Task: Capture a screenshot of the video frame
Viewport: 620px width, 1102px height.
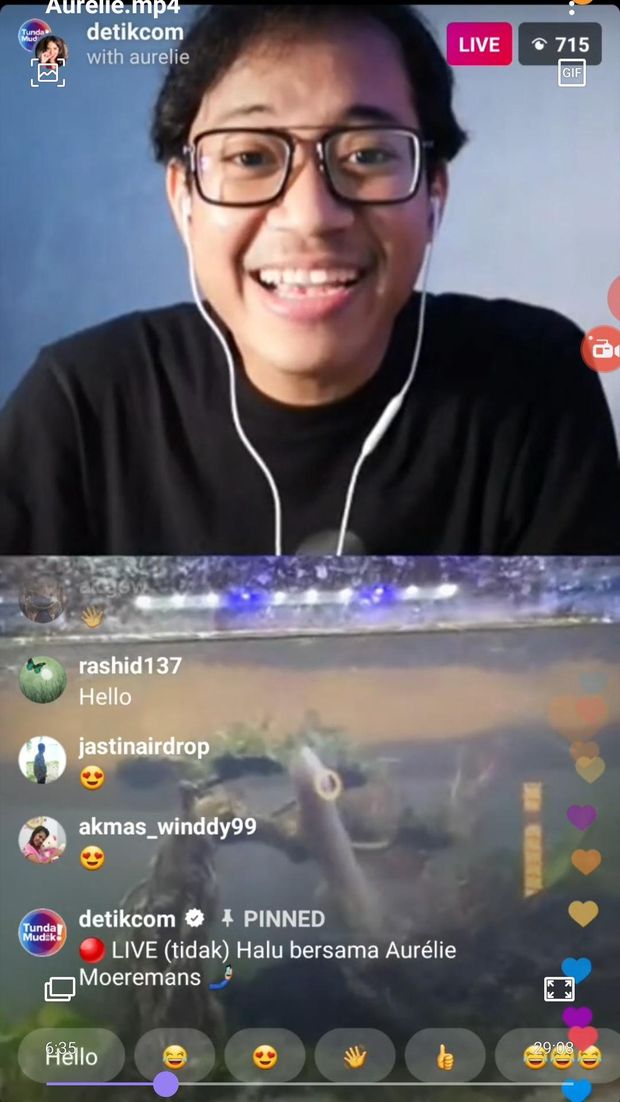Action: pyautogui.click(x=48, y=72)
